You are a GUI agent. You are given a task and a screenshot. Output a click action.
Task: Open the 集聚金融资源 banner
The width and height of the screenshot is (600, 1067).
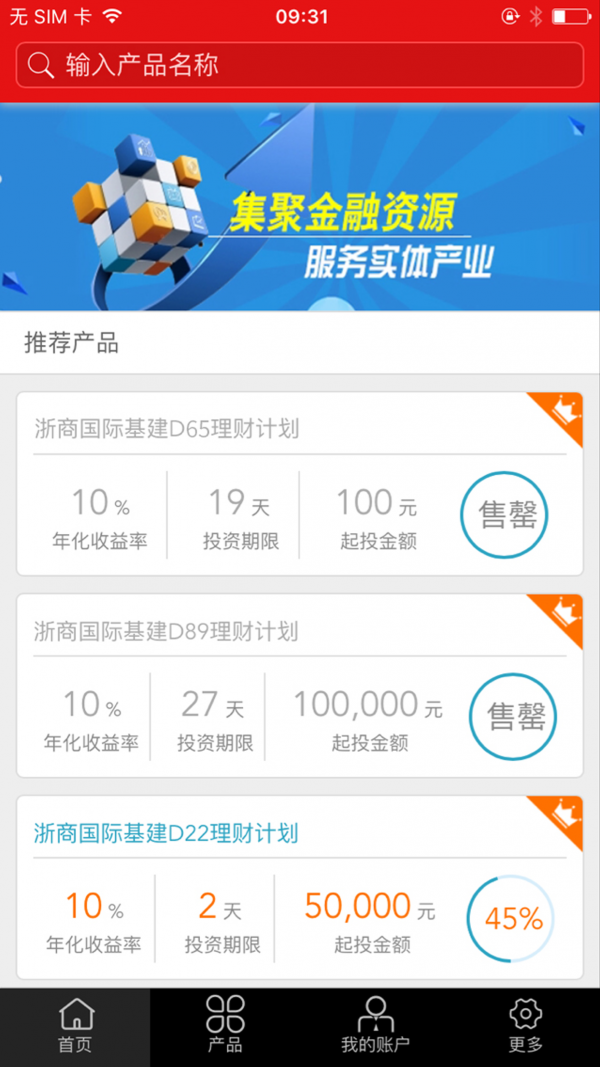[x=300, y=207]
